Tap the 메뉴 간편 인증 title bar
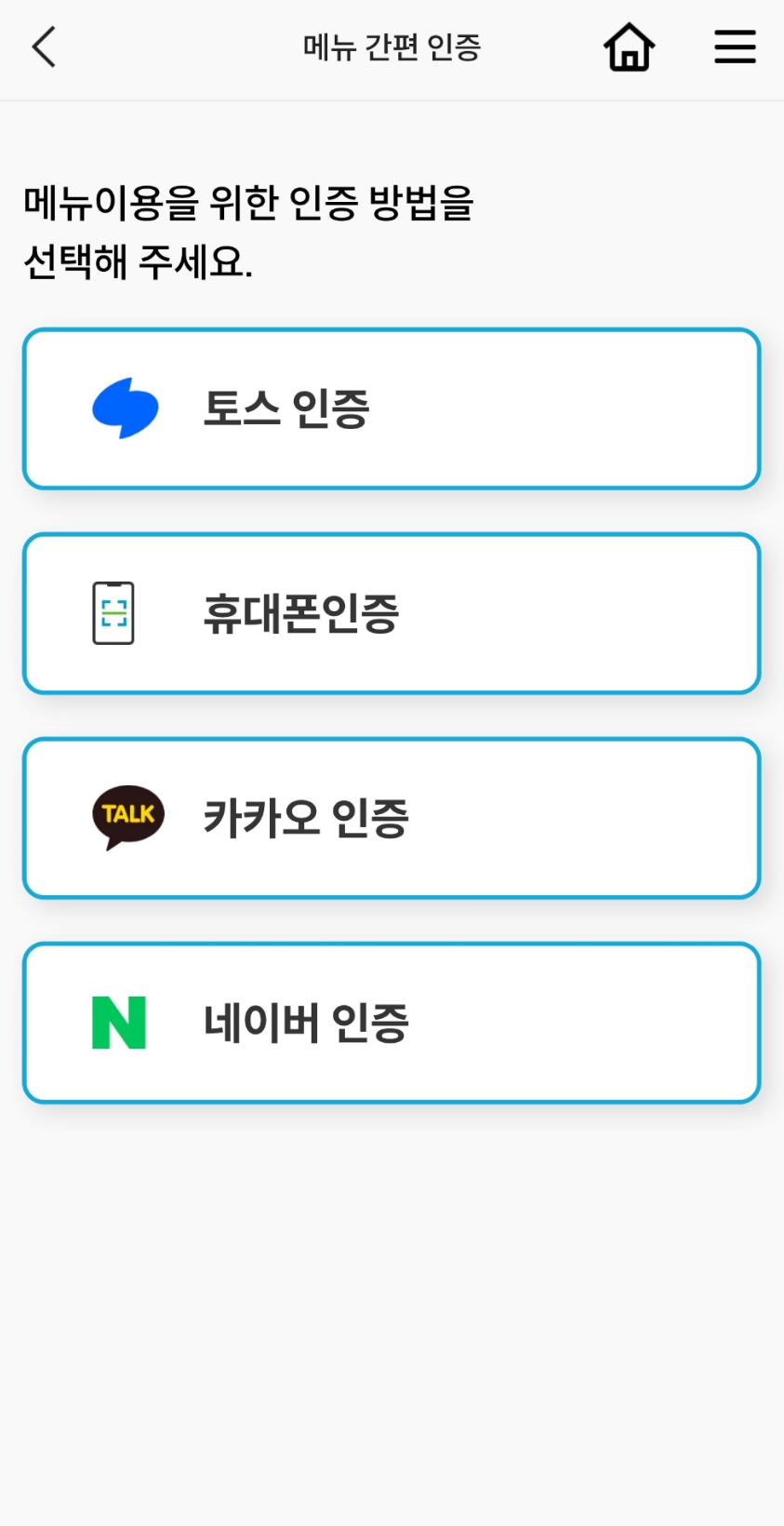Viewport: 784px width, 1526px height. pyautogui.click(x=392, y=48)
